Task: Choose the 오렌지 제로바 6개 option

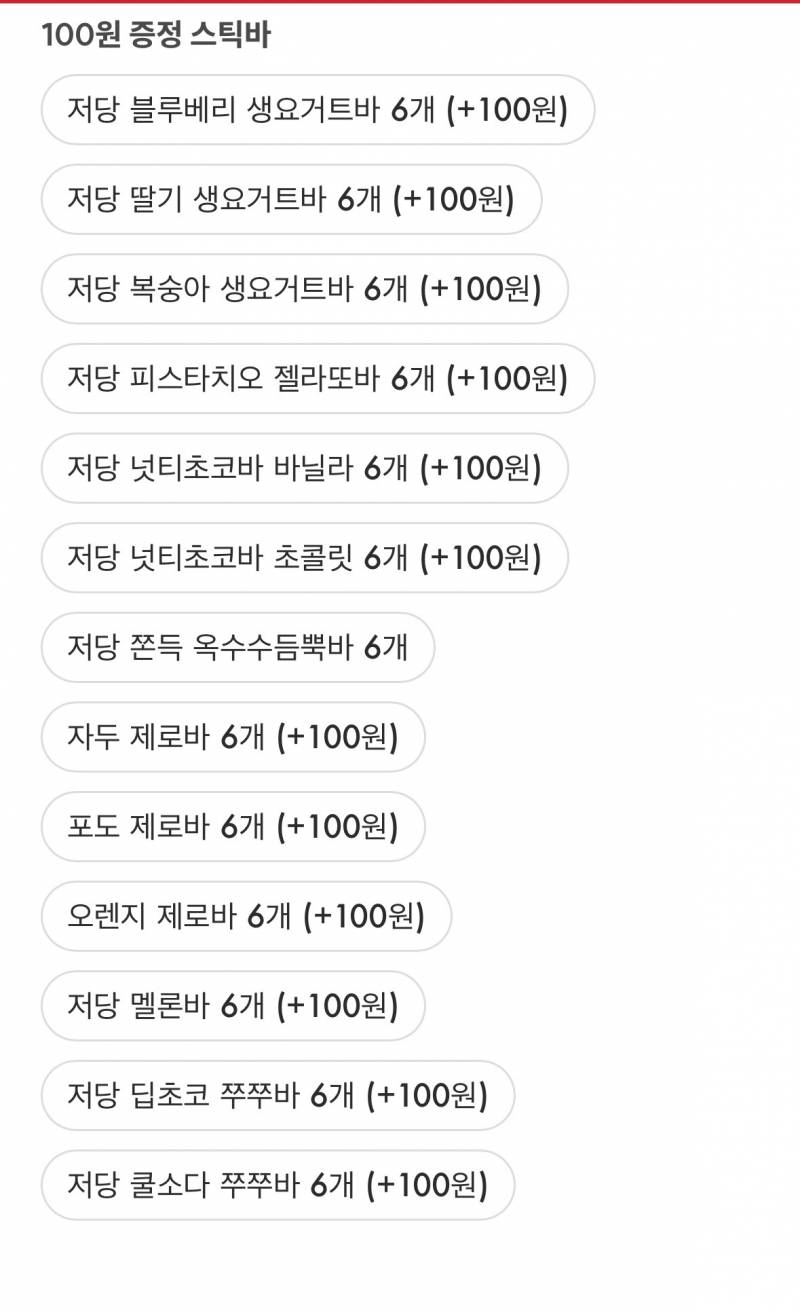Action: 245,917
